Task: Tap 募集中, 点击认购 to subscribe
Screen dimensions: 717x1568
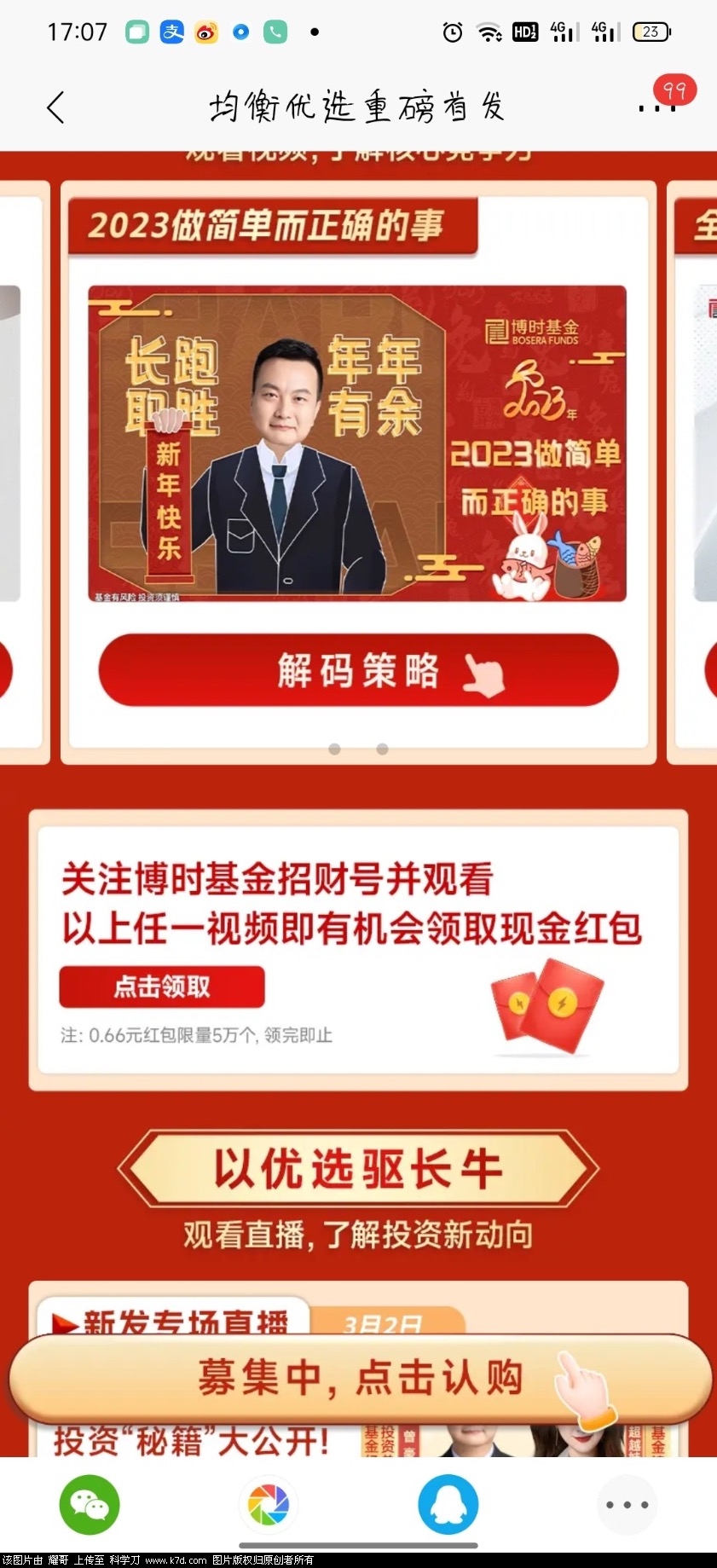Action: click(x=359, y=1378)
